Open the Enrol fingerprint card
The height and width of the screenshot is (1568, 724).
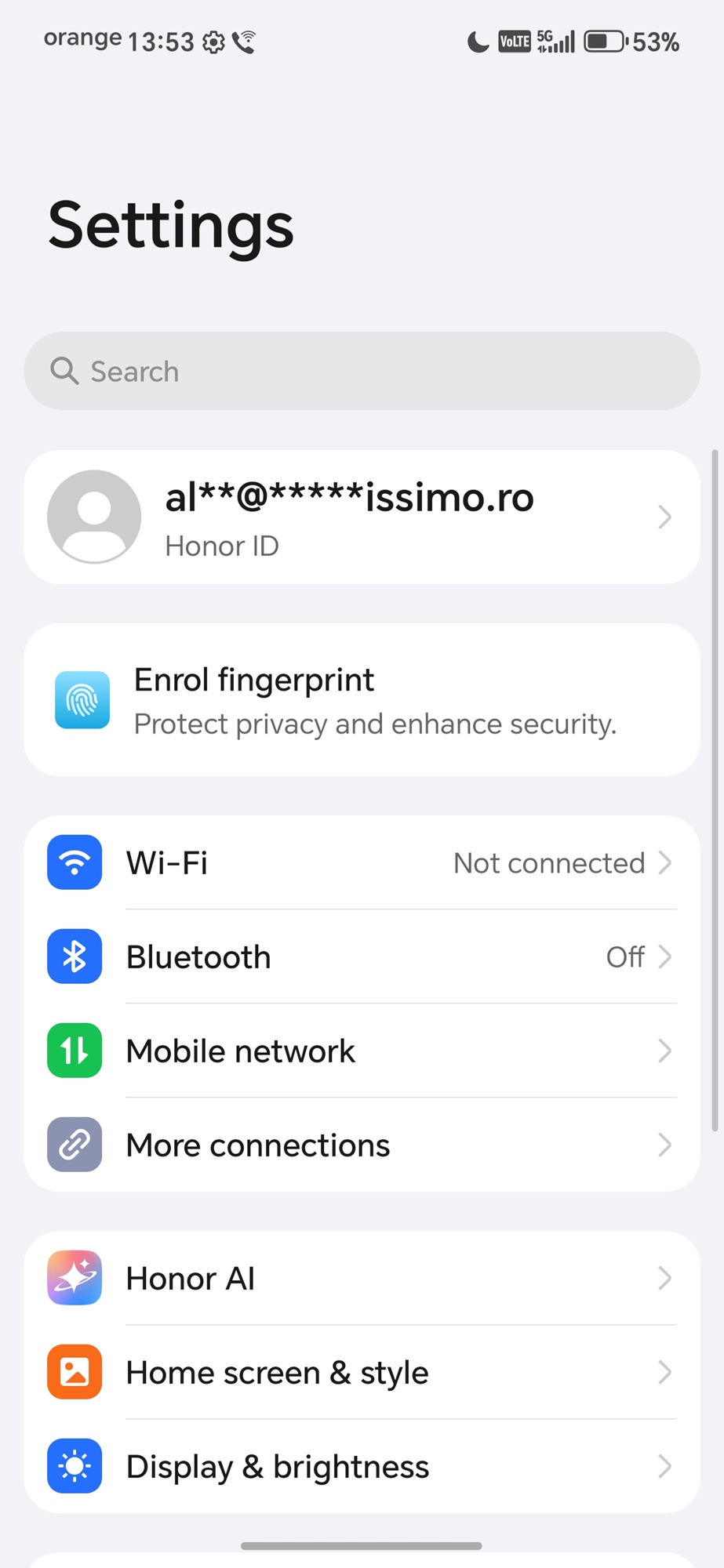[x=361, y=700]
